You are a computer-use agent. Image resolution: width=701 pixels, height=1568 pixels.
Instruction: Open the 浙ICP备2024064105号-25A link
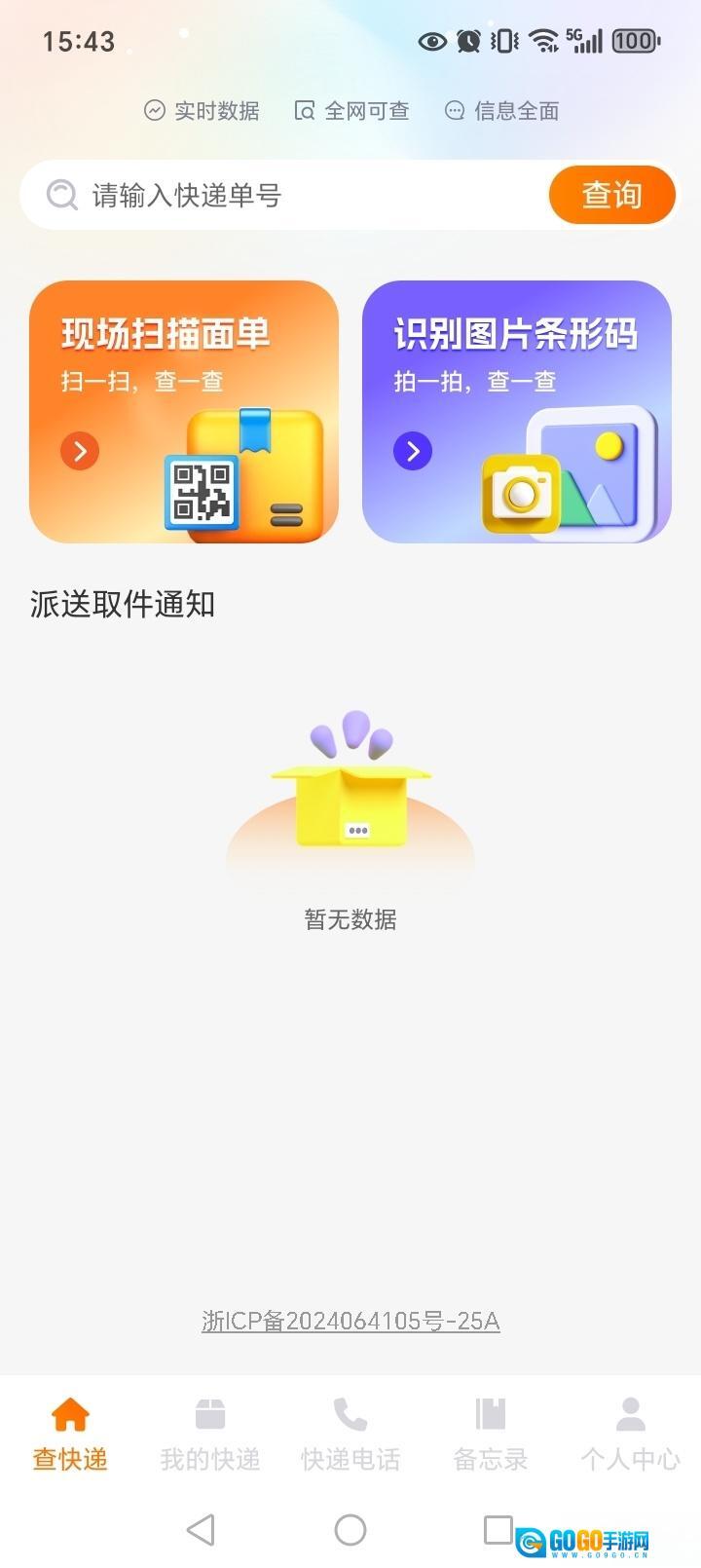tap(350, 1321)
